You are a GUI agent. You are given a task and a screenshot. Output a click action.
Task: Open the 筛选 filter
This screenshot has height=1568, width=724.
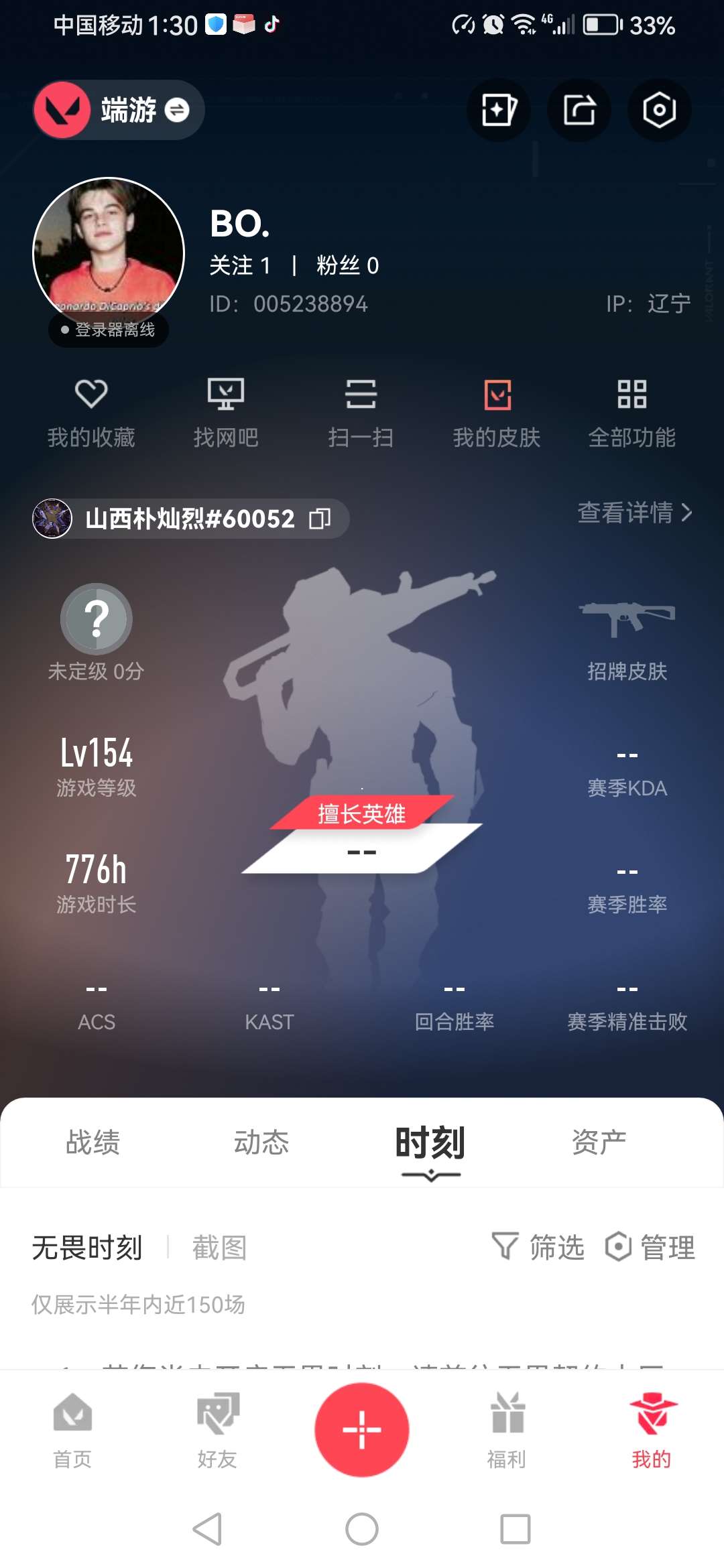538,1247
